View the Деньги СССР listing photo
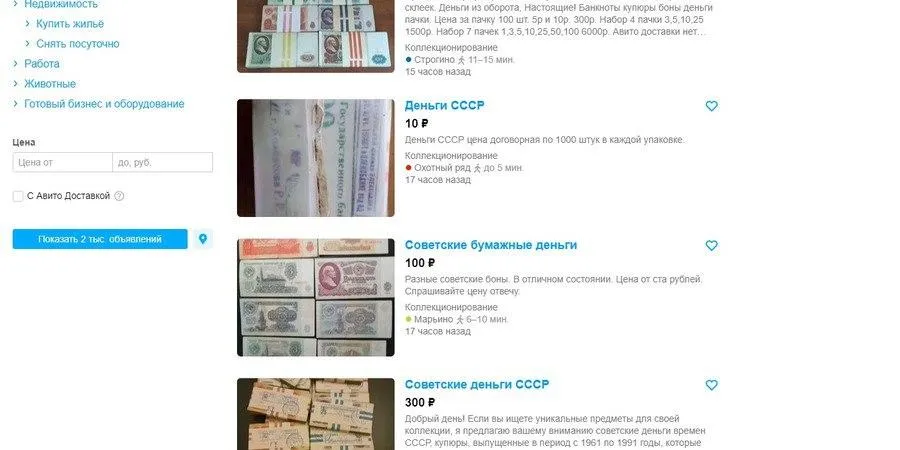900x450 pixels. (x=315, y=158)
